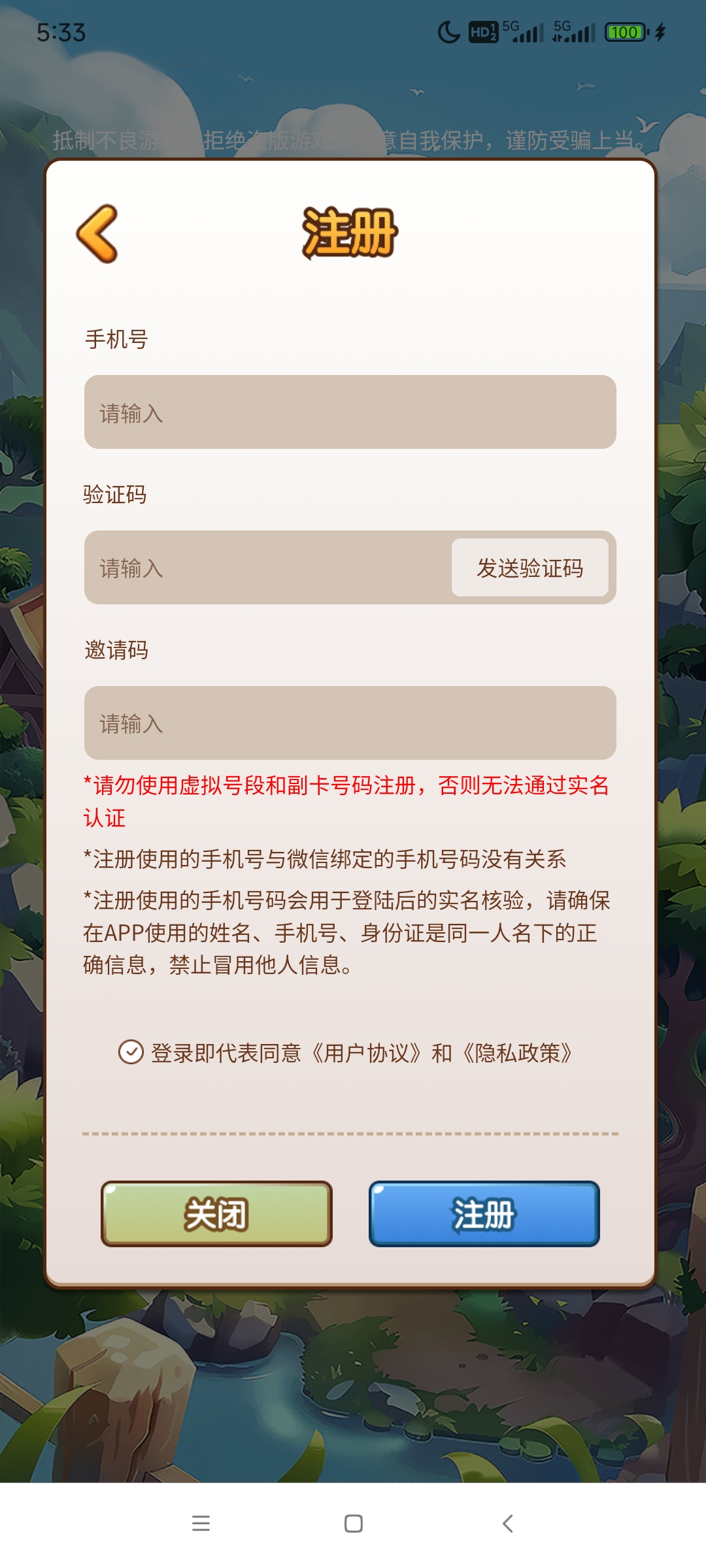The height and width of the screenshot is (1568, 706).
Task: Toggle the agreement checkbox
Action: (x=131, y=1053)
